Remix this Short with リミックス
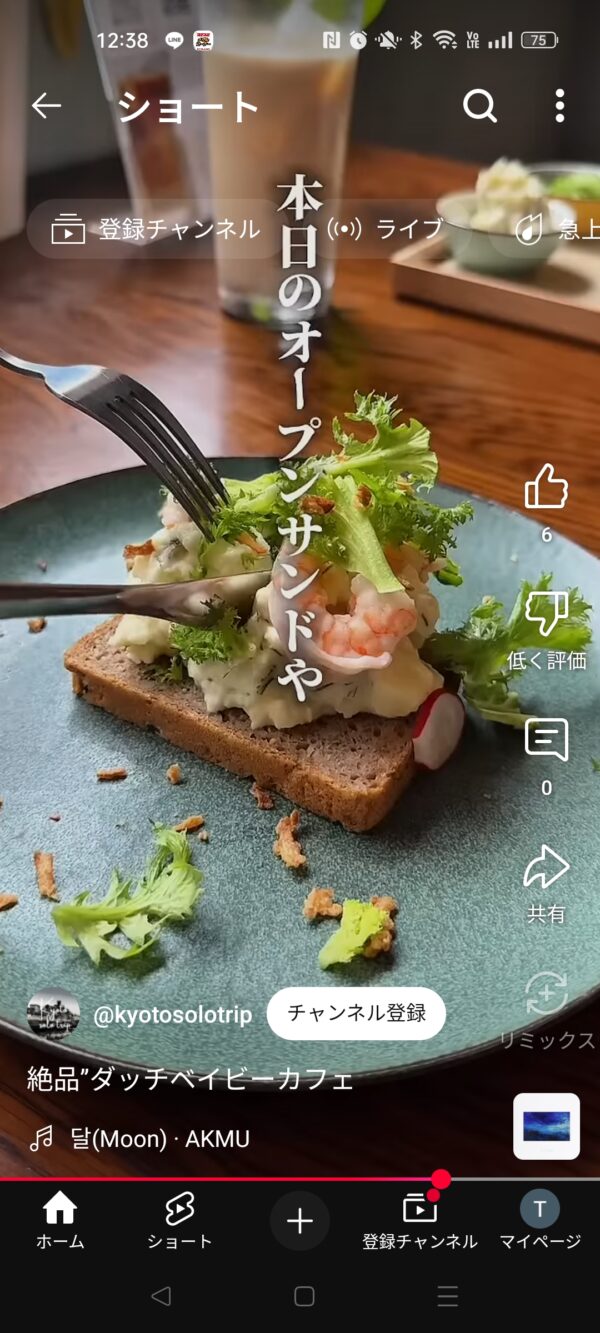The height and width of the screenshot is (1333, 600). point(546,994)
